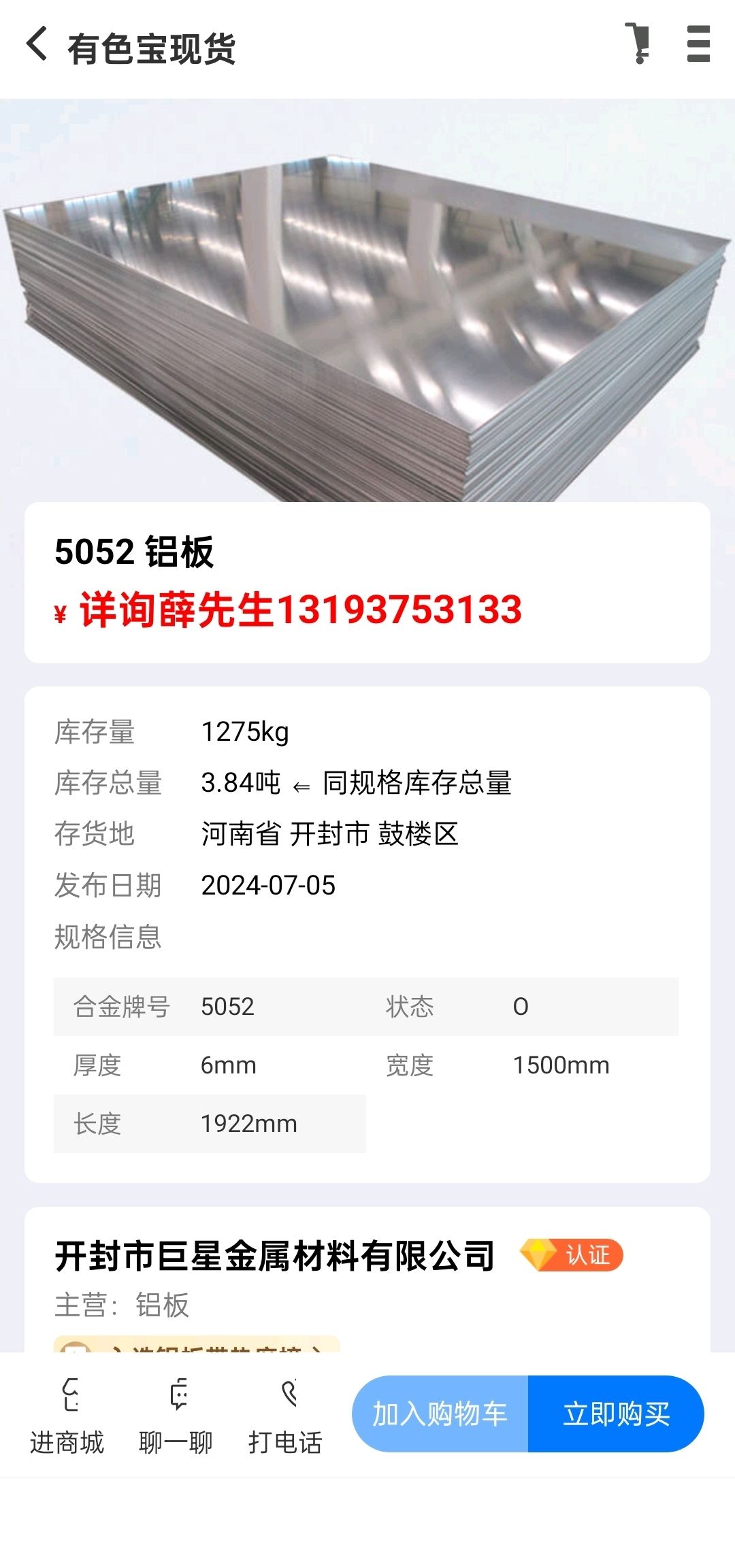This screenshot has height=1568, width=735.
Task: Open 开封市巨星金属材料有限公司 company page
Action: [275, 1256]
